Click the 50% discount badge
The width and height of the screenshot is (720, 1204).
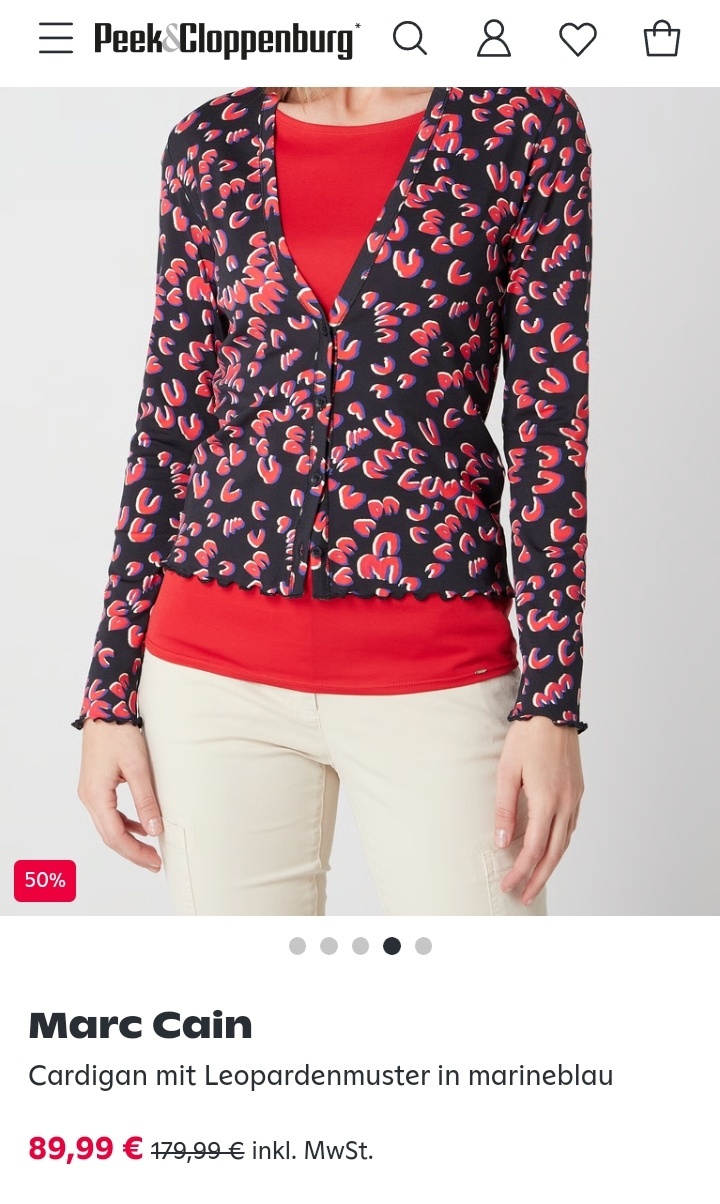(43, 882)
